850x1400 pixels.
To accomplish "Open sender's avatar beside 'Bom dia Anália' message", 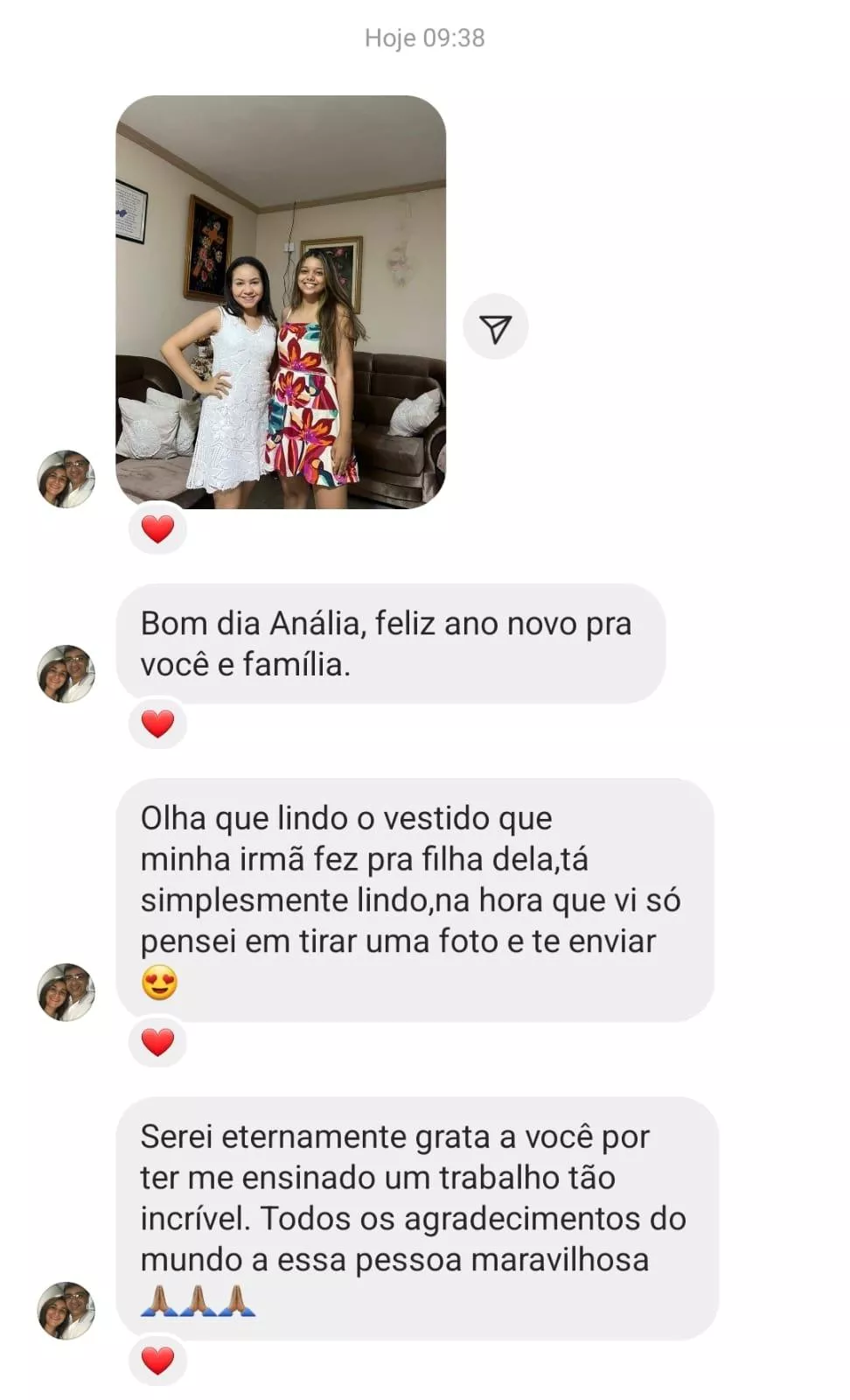I will tap(66, 674).
